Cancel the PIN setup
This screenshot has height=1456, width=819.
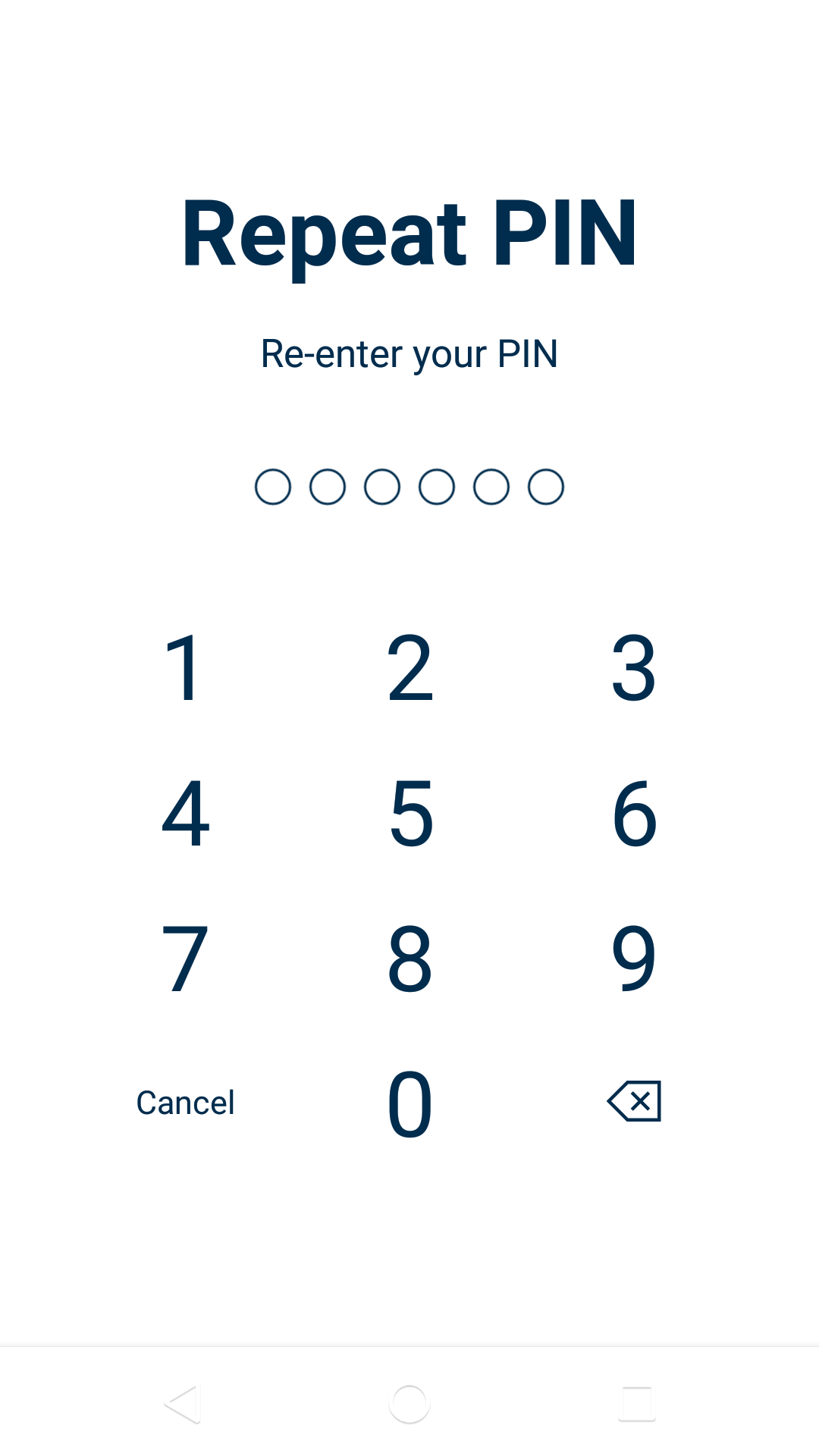[x=185, y=1103]
